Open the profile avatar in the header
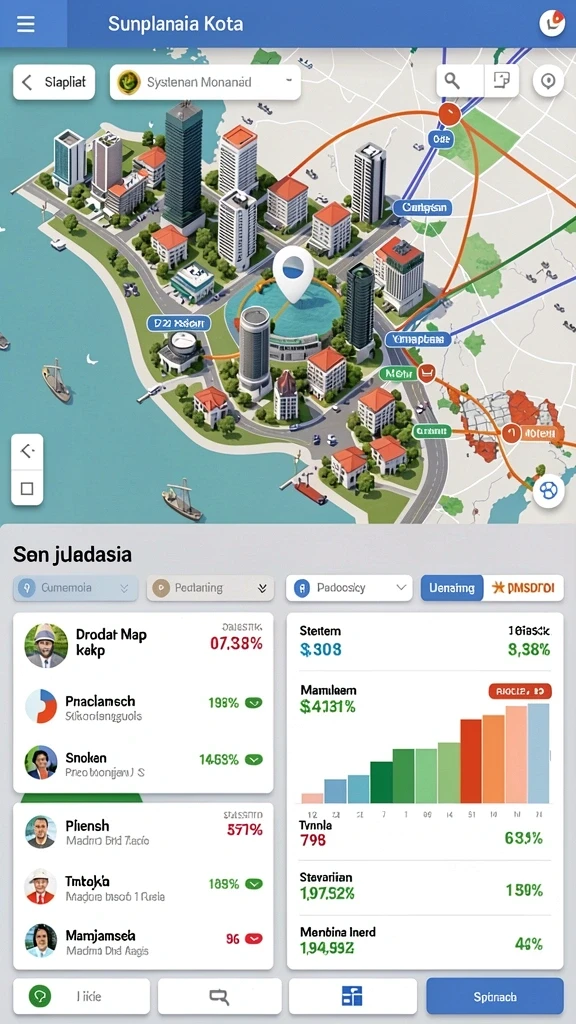This screenshot has height=1024, width=576. pos(551,24)
